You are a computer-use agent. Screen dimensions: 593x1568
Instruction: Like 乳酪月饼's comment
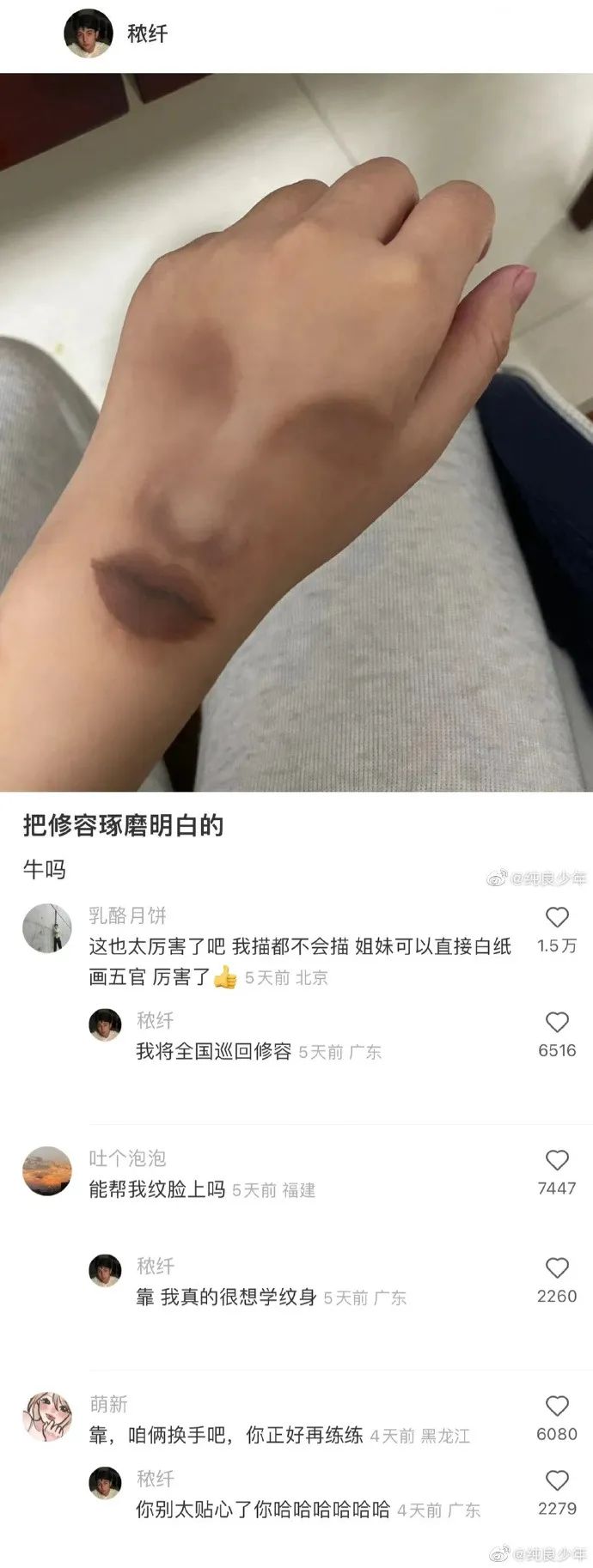click(557, 917)
